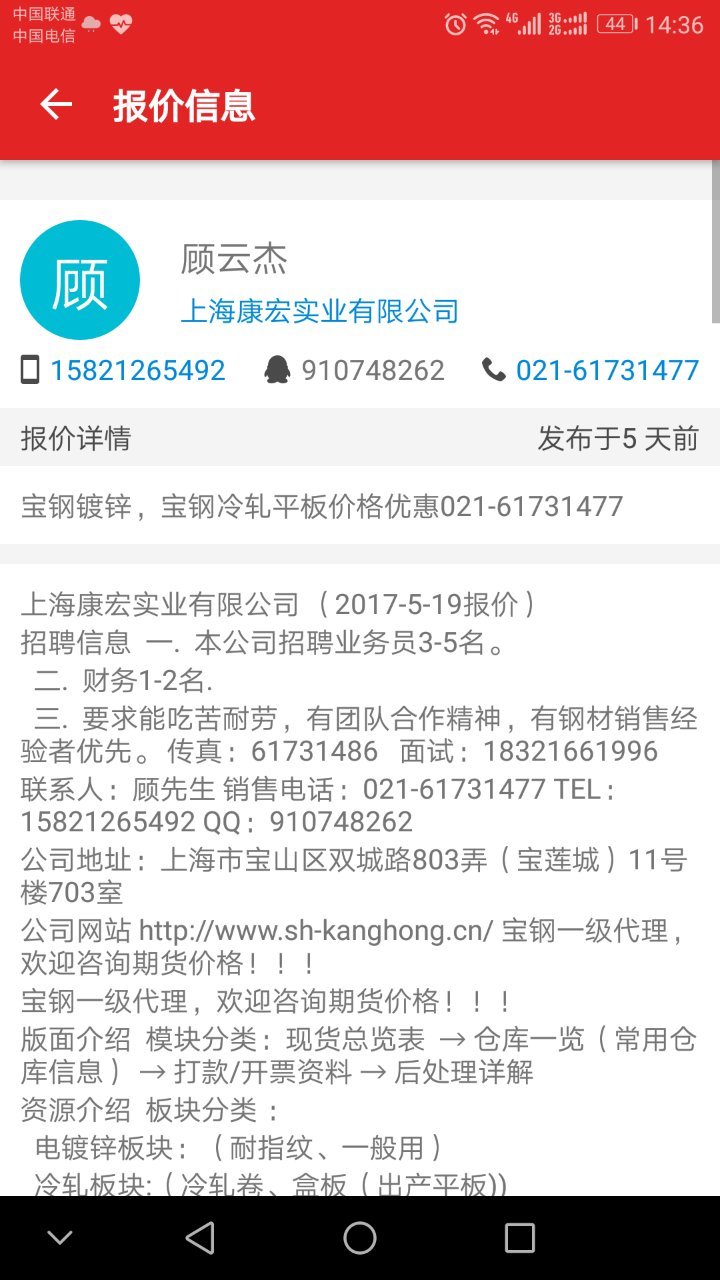Dial landline 021-61731477 beside the phone icon
720x1280 pixels.
607,370
